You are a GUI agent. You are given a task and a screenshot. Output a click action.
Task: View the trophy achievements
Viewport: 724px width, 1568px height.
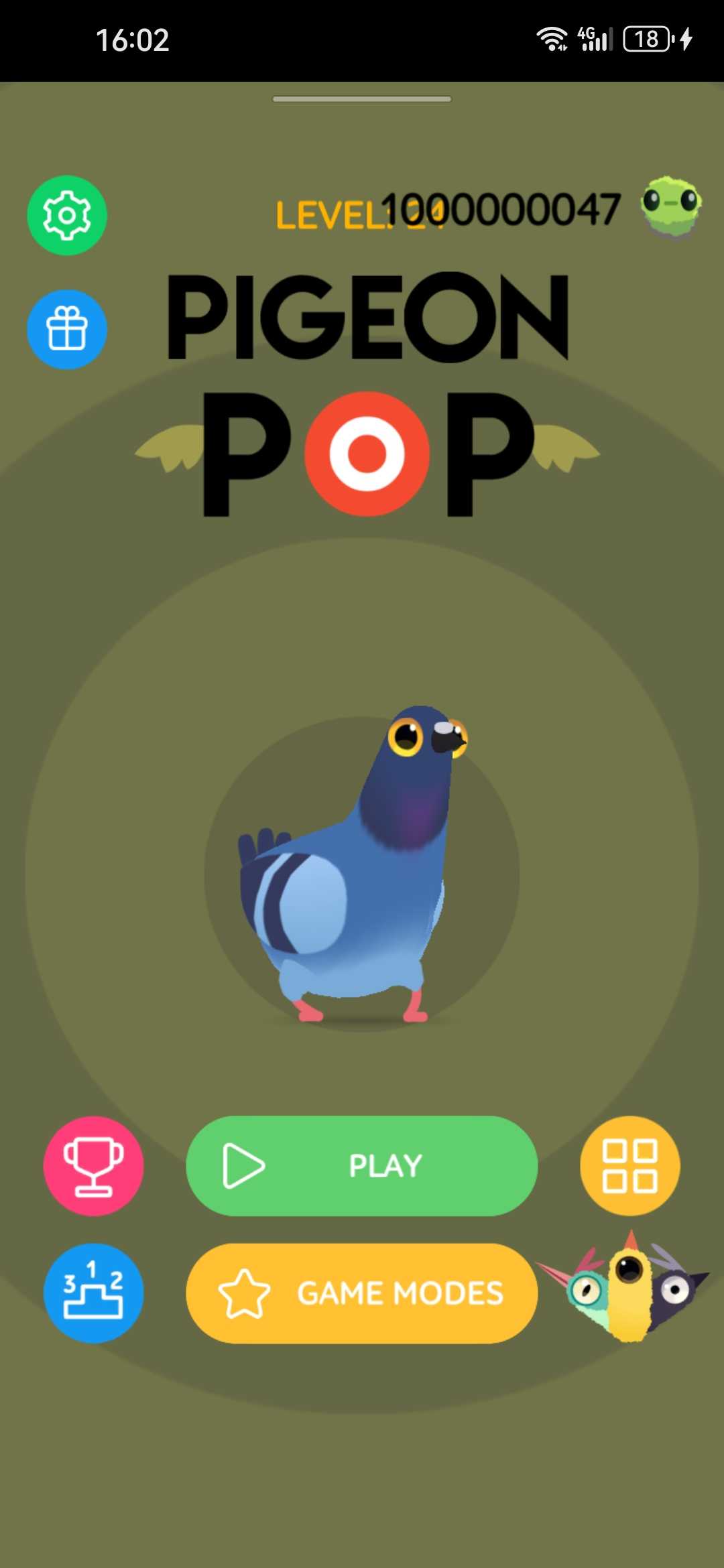click(x=94, y=1165)
